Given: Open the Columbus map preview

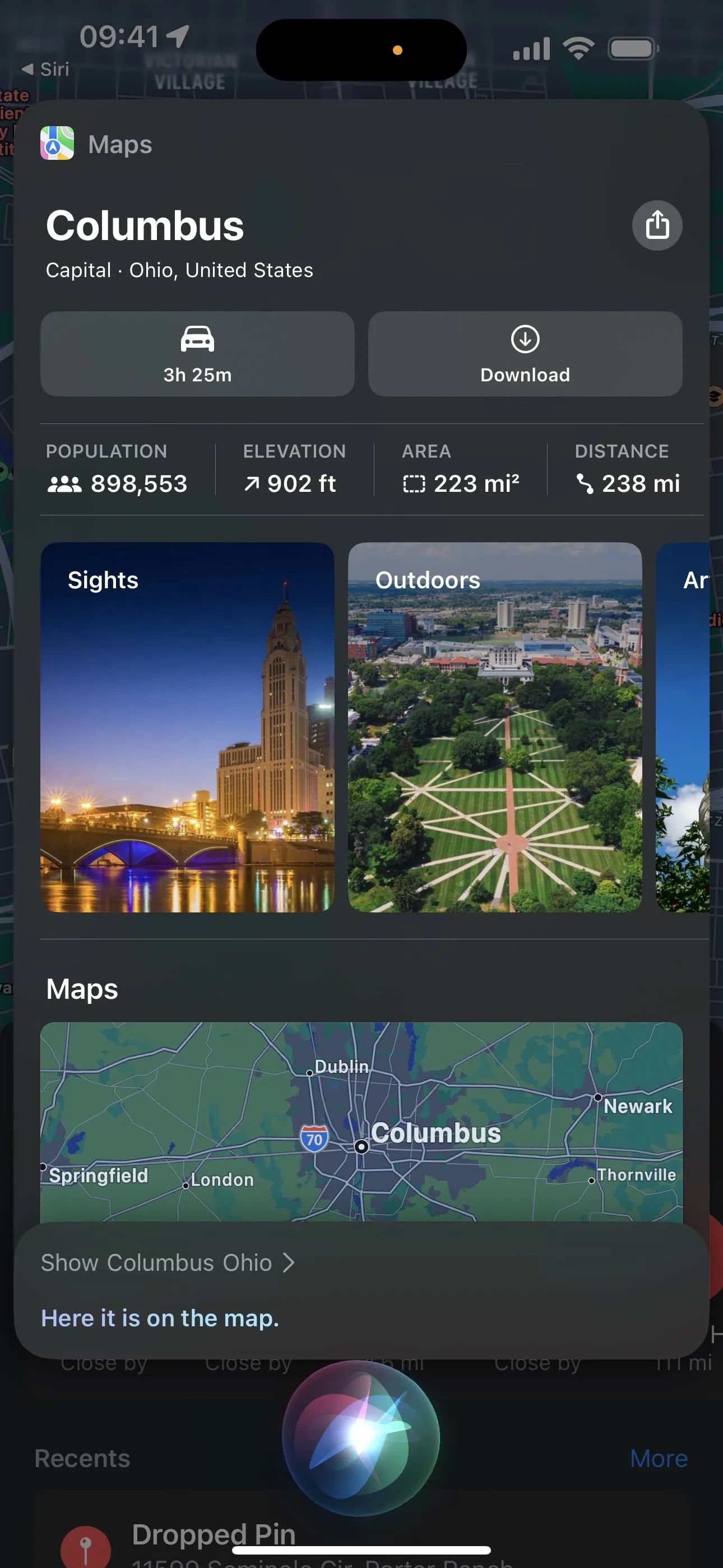Looking at the screenshot, I should pyautogui.click(x=361, y=1121).
